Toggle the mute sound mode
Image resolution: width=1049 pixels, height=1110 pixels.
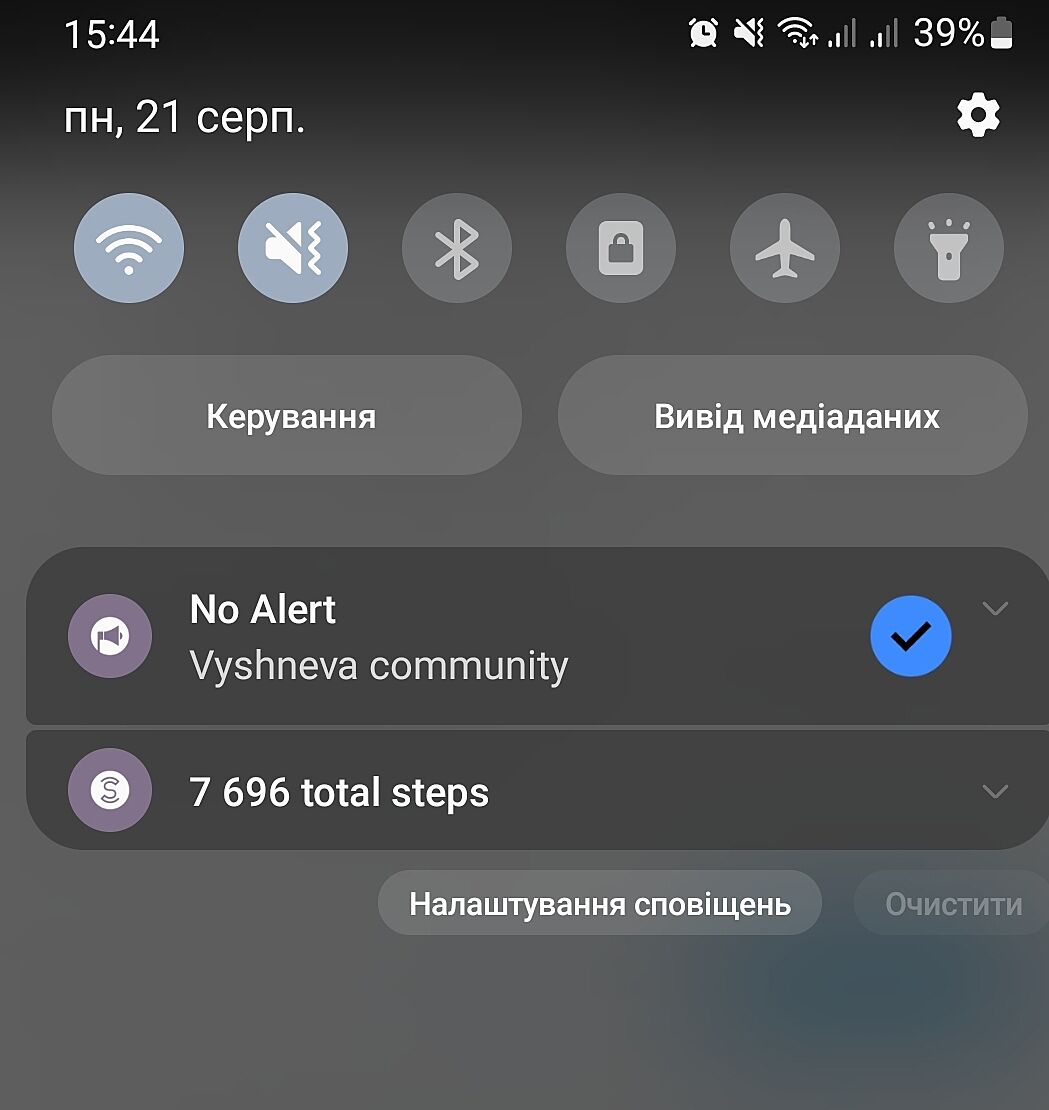[293, 248]
